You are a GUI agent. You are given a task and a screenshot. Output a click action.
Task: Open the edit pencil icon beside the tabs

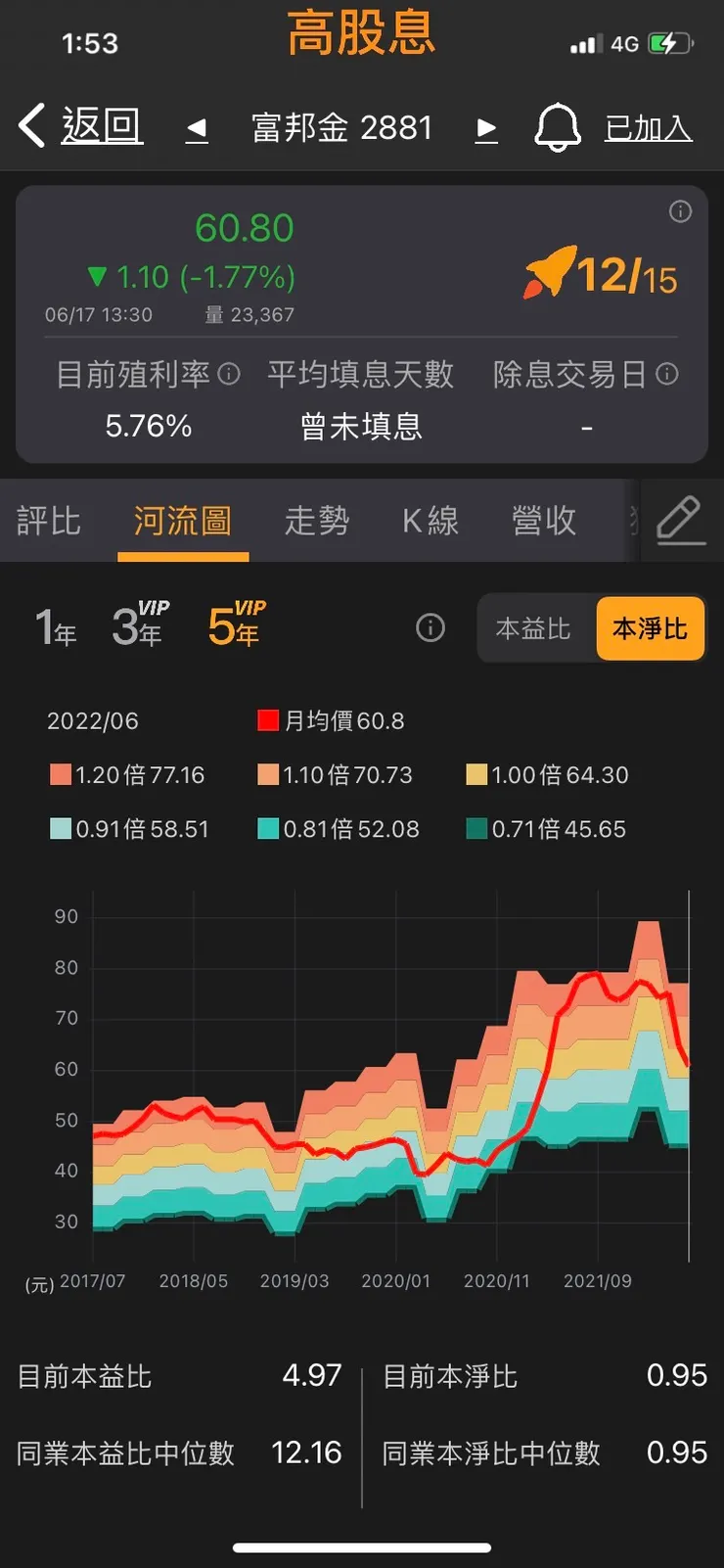(682, 521)
